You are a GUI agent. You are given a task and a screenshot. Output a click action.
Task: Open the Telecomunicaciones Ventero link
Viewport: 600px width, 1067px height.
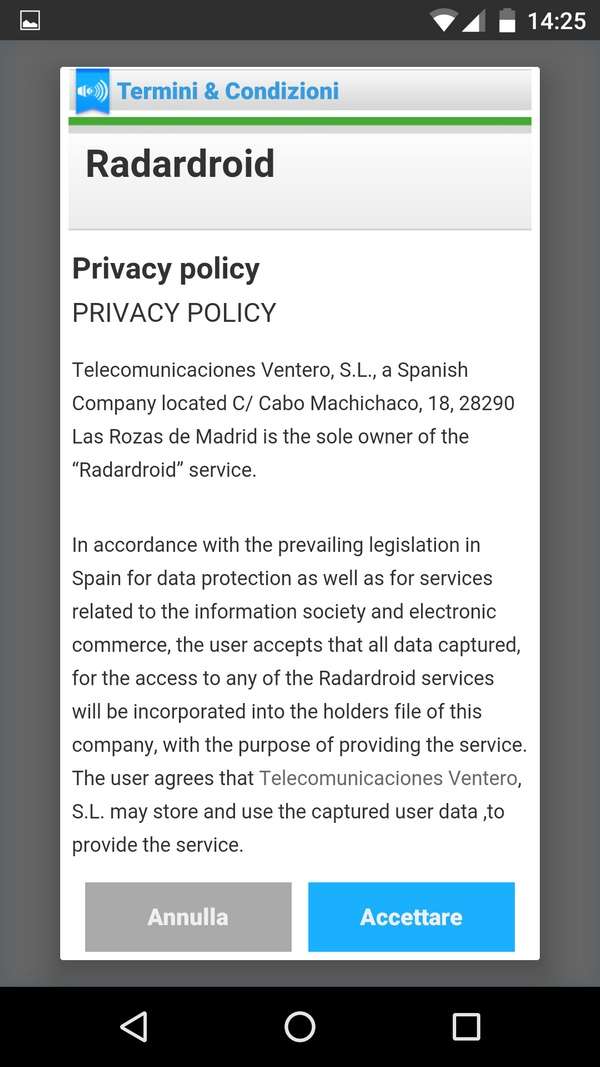[388, 778]
